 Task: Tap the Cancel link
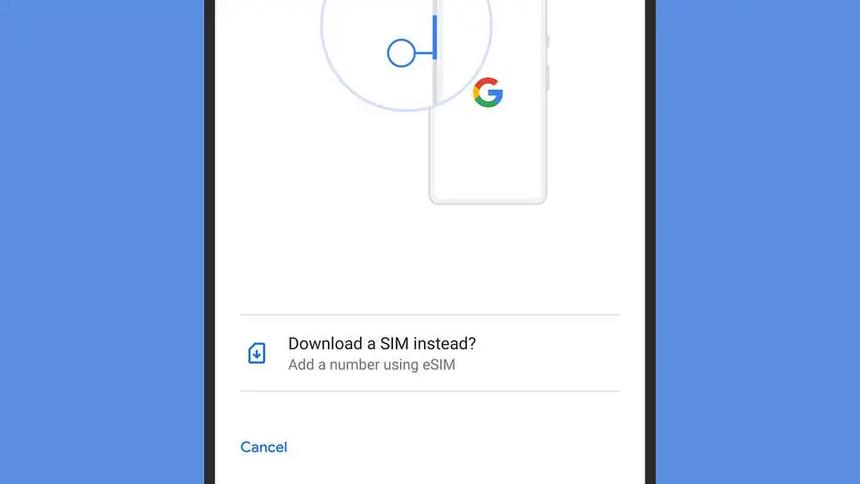[264, 447]
